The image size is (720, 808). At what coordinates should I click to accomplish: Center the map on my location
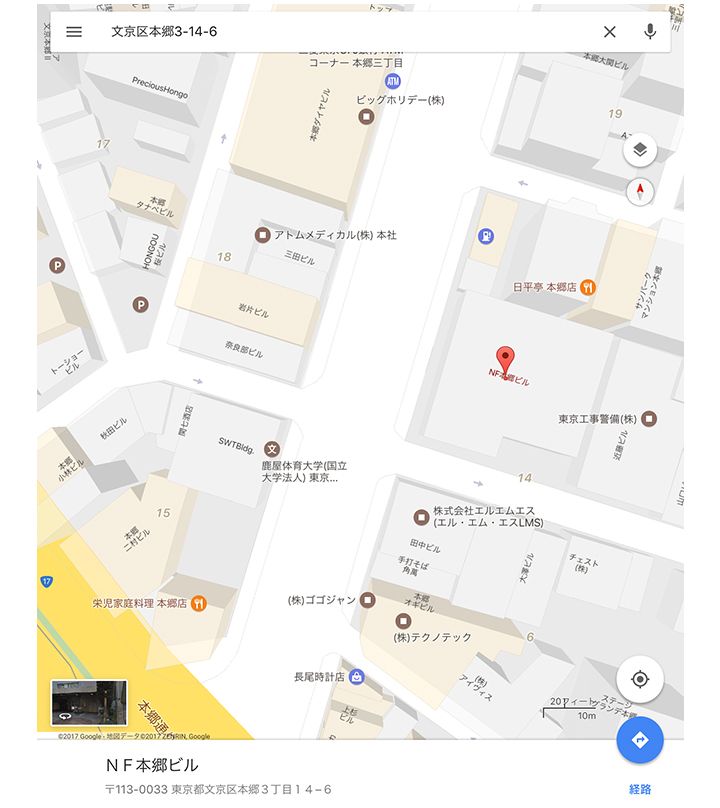click(x=640, y=680)
